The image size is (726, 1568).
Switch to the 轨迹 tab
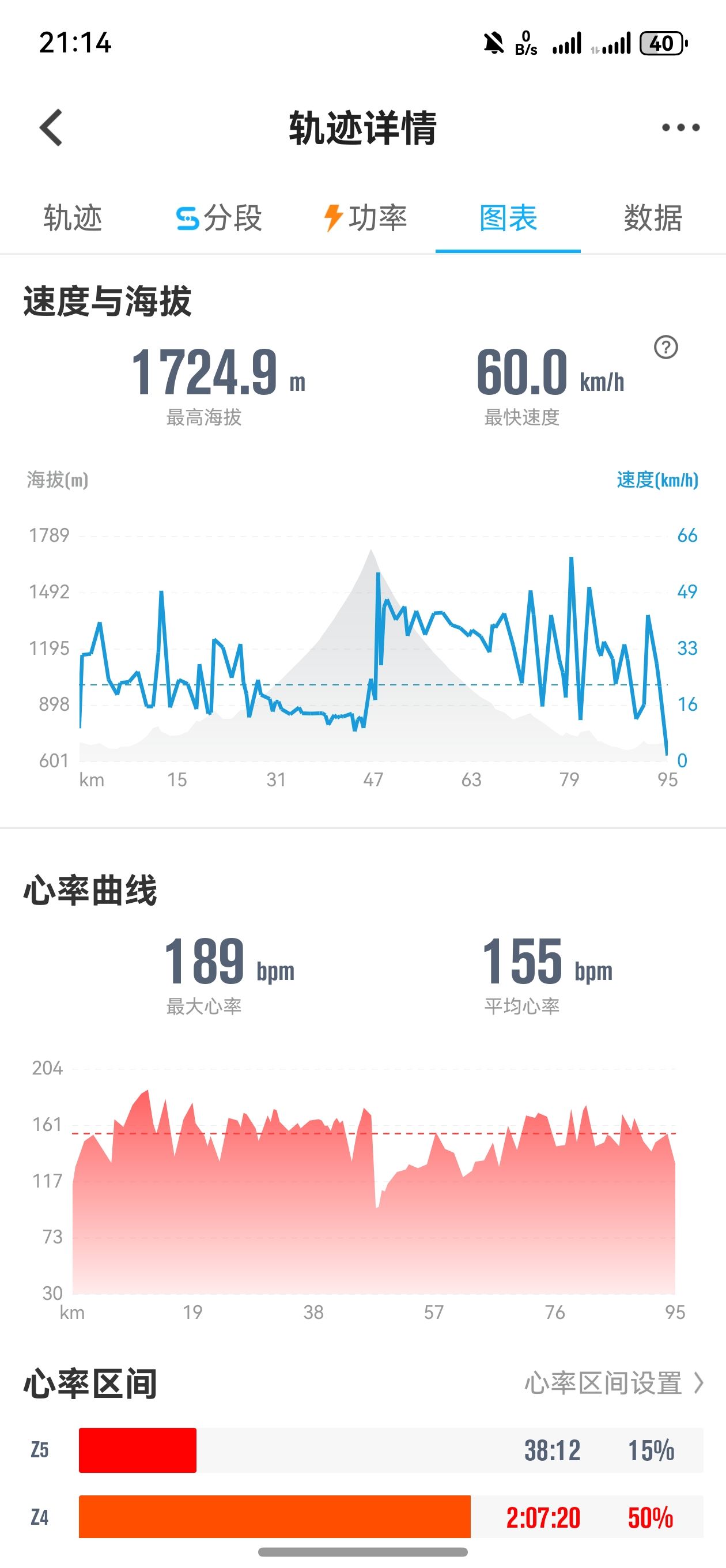pos(73,218)
